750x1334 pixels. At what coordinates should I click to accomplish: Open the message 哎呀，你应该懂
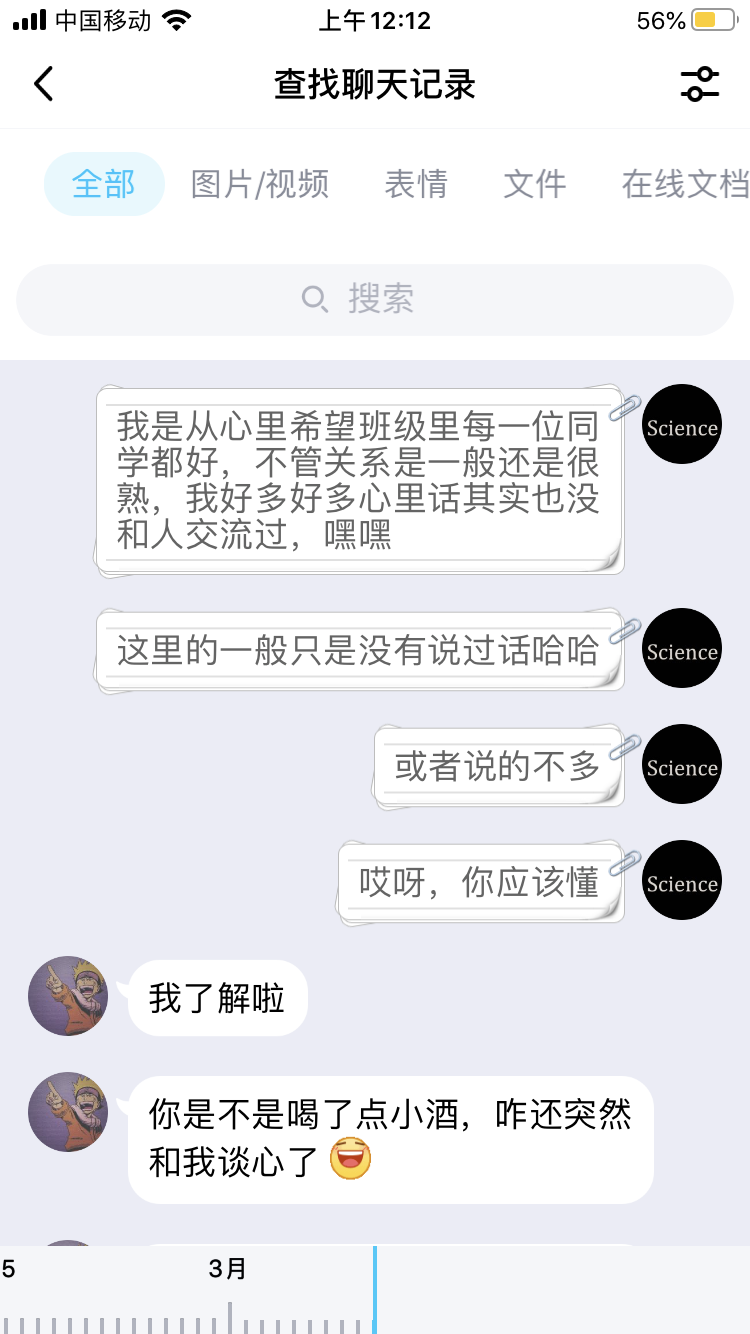click(x=480, y=882)
